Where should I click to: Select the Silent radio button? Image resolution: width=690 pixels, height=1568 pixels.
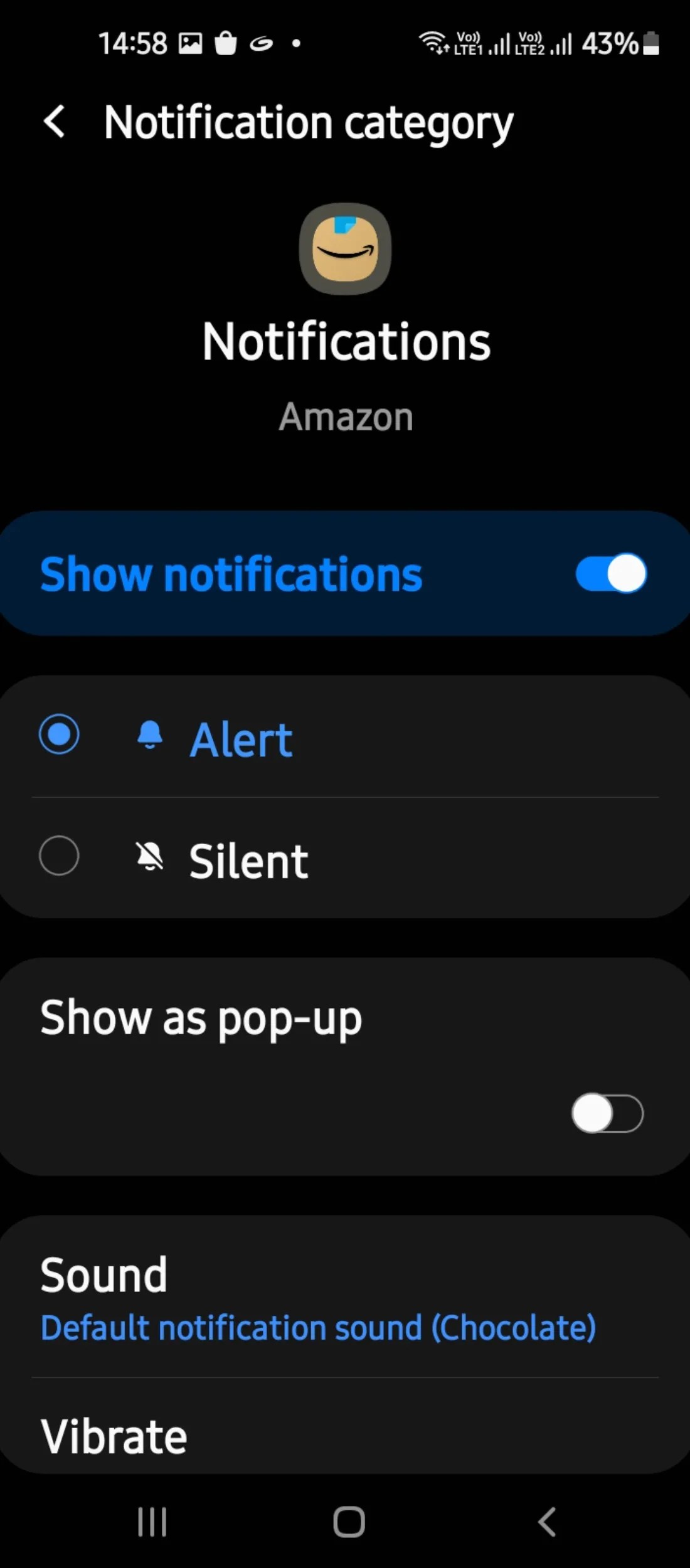pos(60,857)
